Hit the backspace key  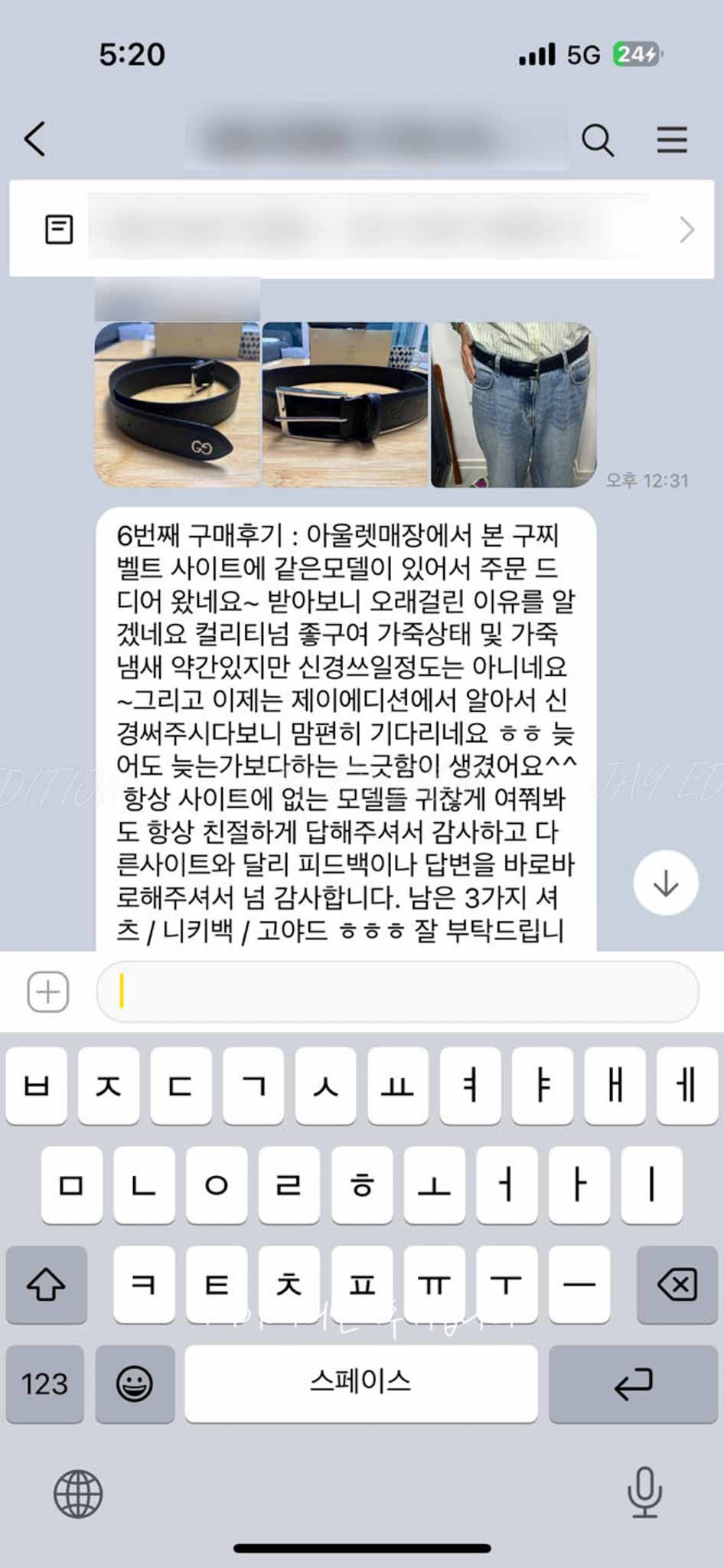click(x=677, y=1285)
